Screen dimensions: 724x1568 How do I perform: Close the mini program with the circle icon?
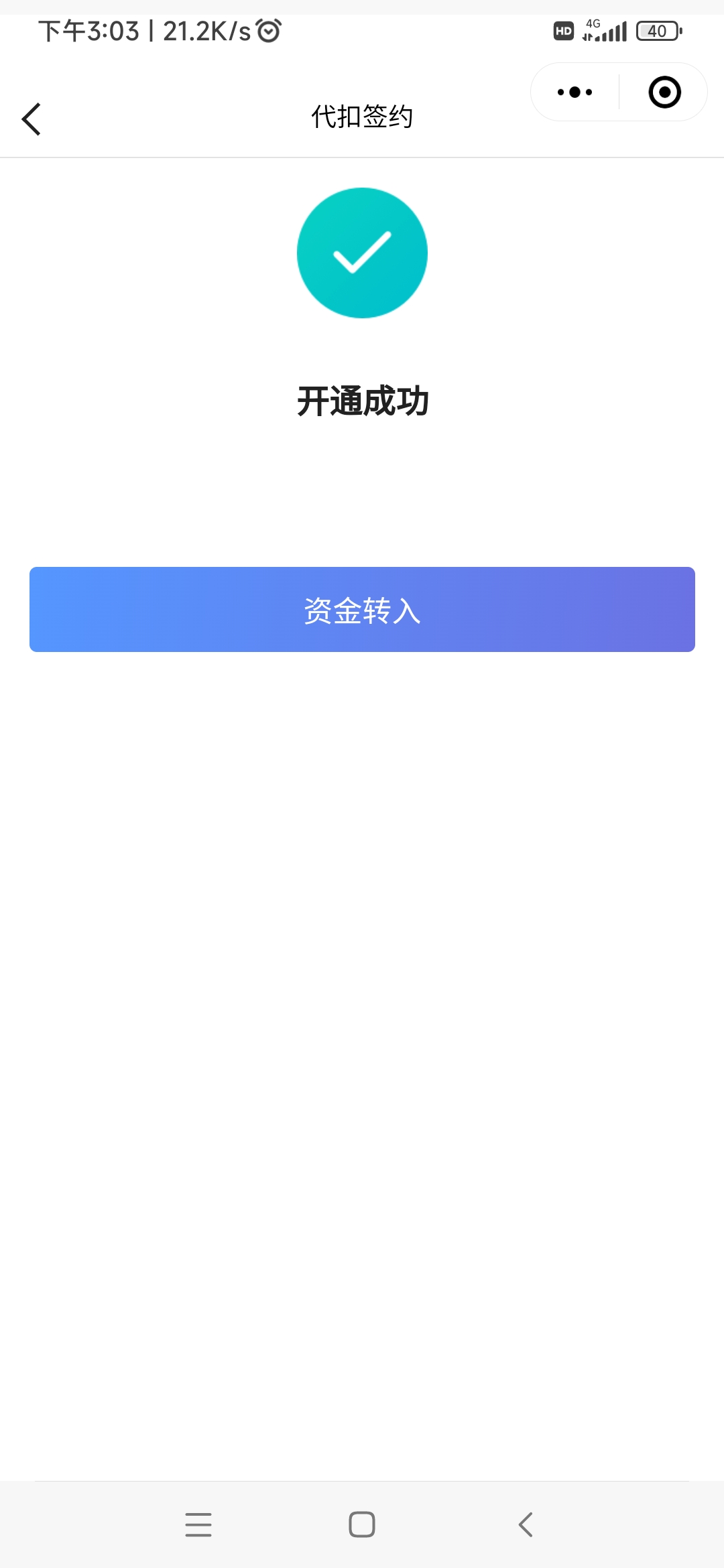tap(664, 92)
